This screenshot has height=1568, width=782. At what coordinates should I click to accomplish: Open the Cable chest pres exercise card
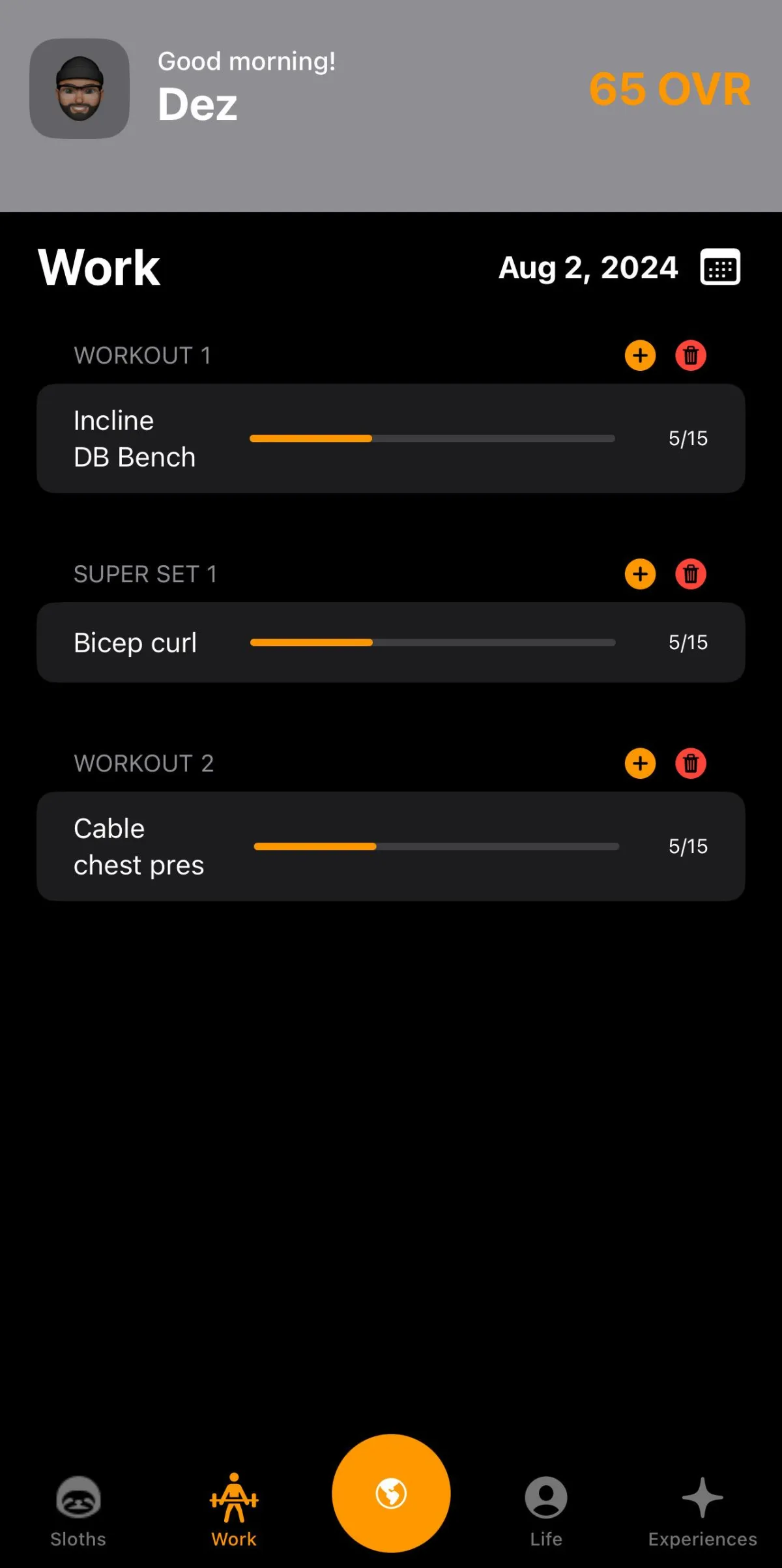pyautogui.click(x=391, y=847)
